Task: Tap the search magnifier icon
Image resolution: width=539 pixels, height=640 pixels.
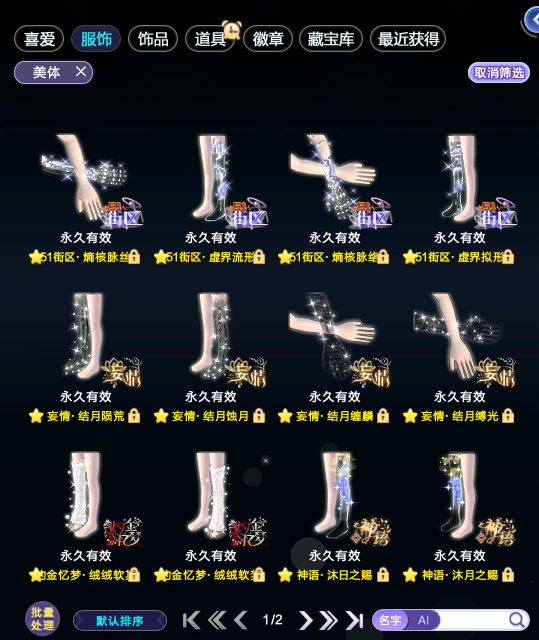Action: coord(517,620)
